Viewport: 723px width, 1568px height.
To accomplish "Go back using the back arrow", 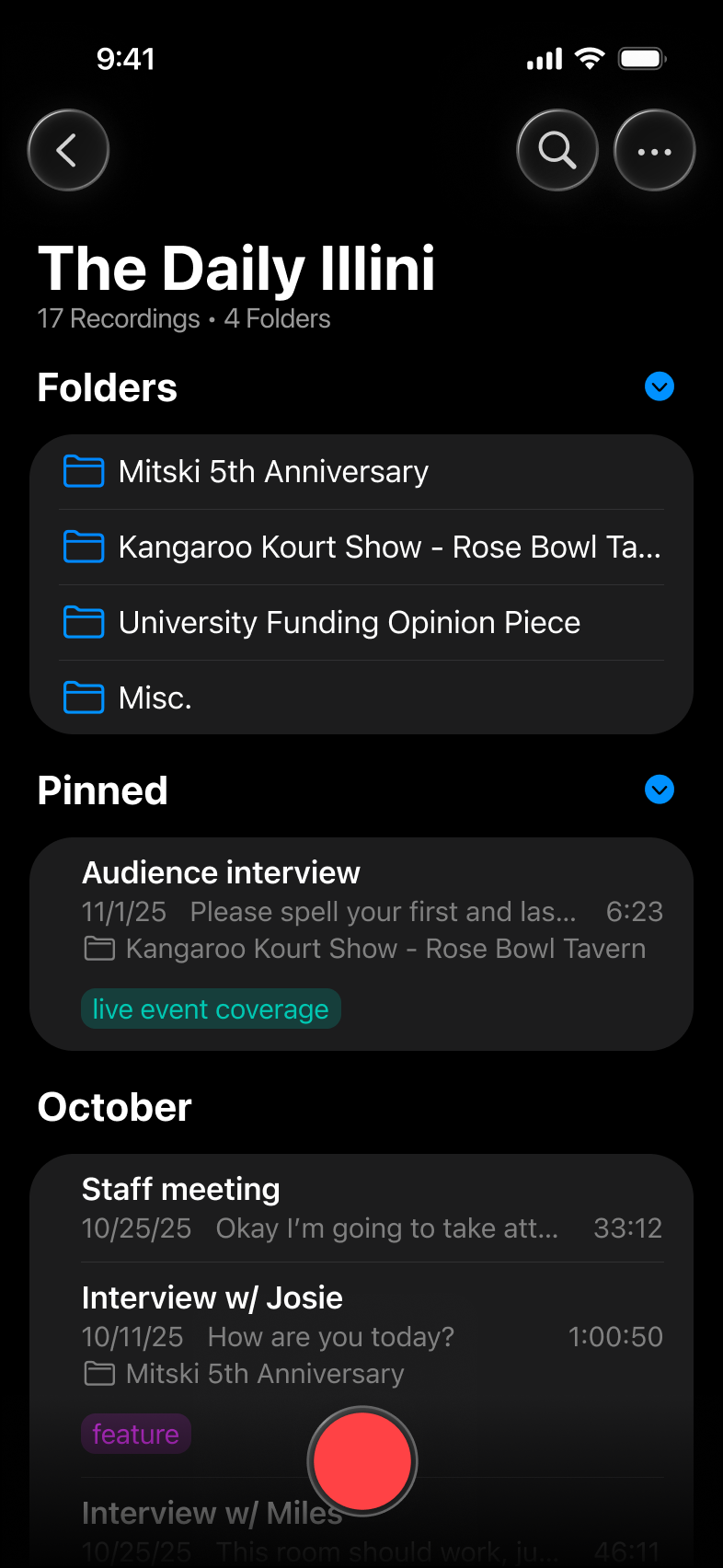I will click(x=68, y=150).
